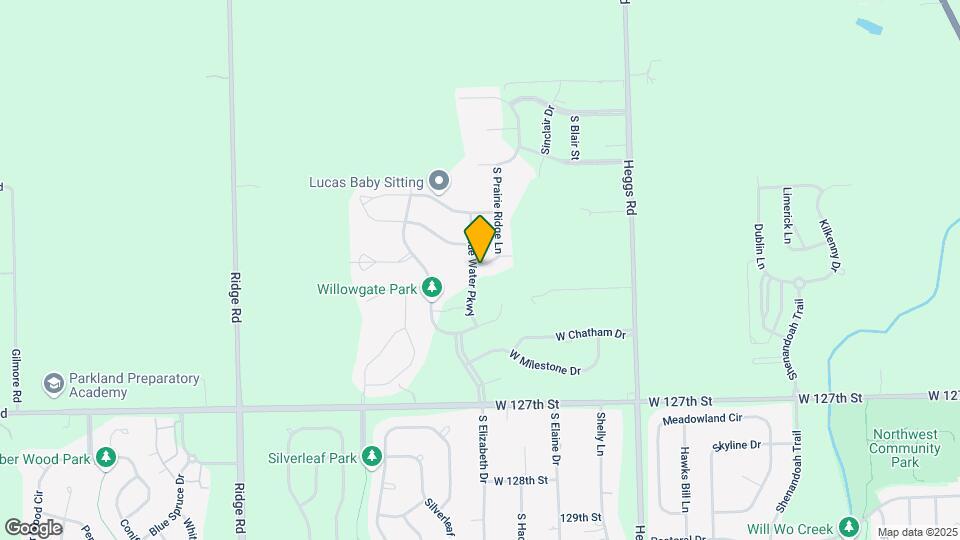This screenshot has width=960, height=540.
Task: Open Parkland Preparatory Academy pin
Action: (x=54, y=384)
